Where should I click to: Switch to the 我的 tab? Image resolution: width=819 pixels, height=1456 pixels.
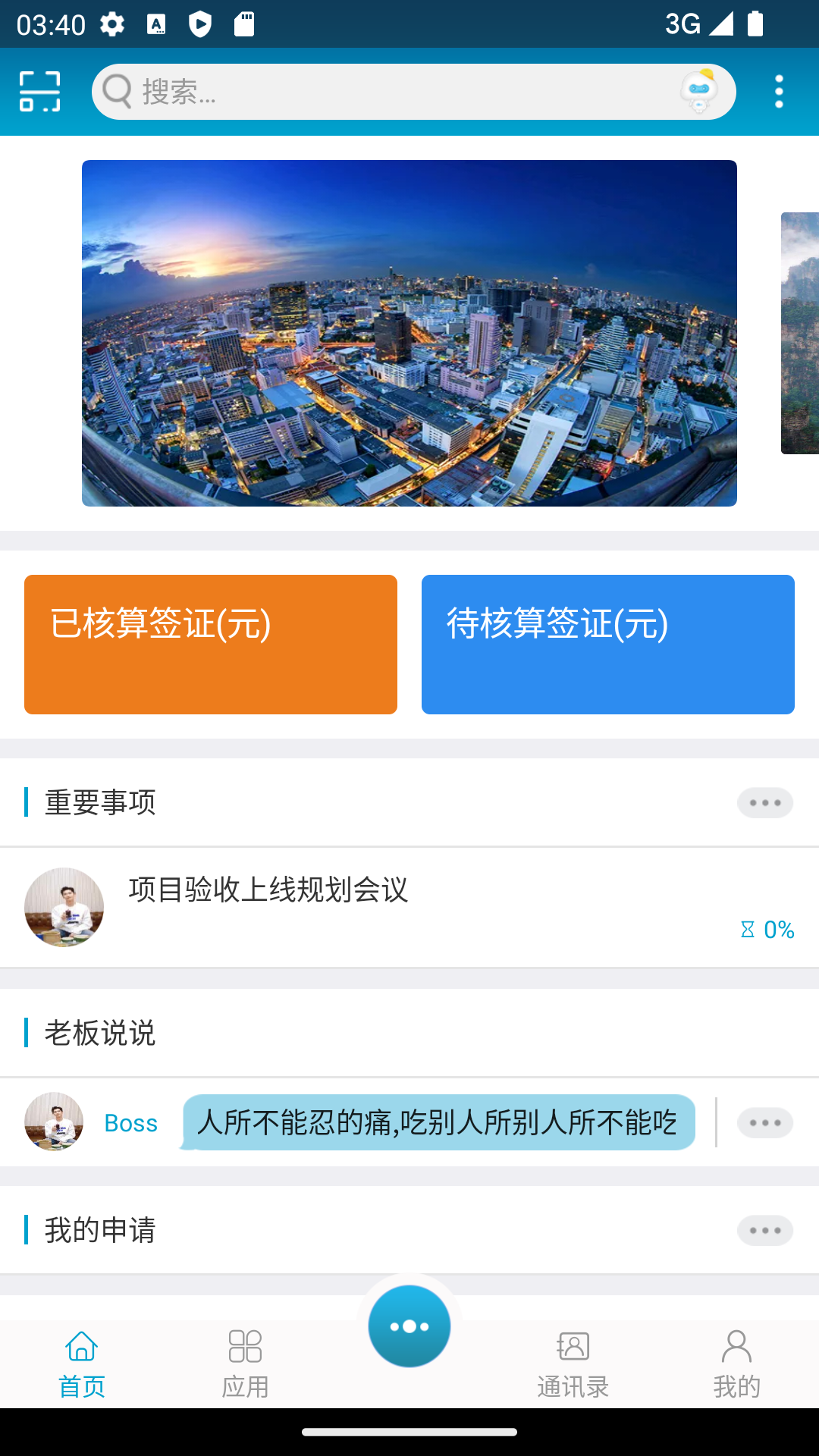click(736, 1364)
